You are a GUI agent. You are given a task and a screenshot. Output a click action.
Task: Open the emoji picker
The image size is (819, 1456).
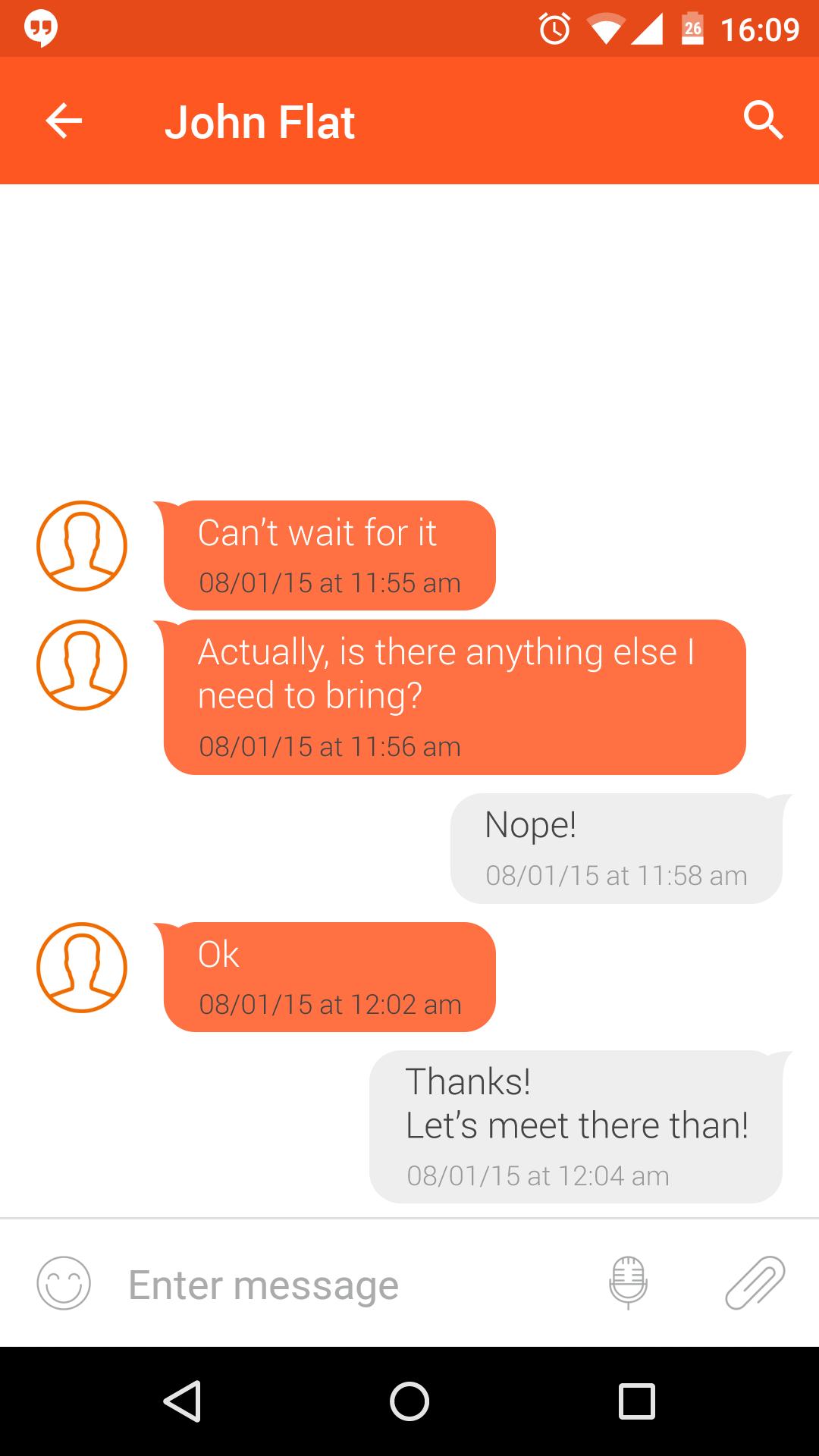coord(64,1283)
